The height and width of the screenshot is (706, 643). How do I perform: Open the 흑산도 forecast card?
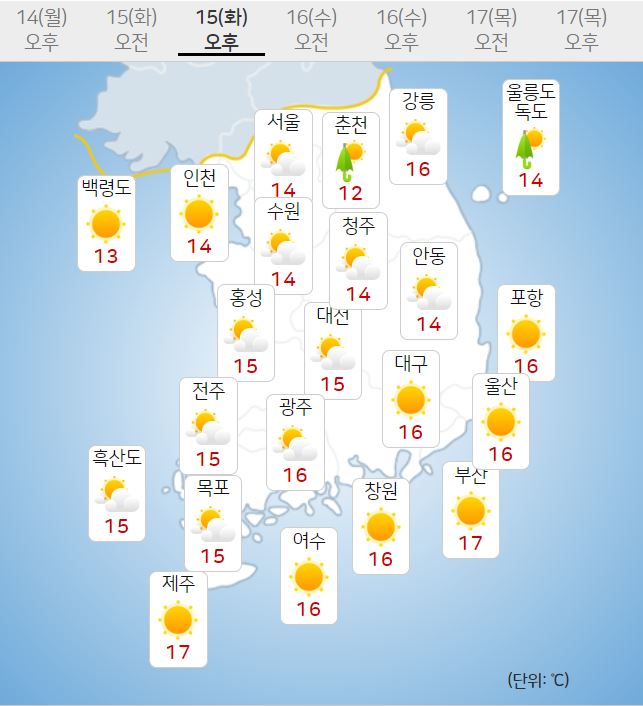click(117, 492)
